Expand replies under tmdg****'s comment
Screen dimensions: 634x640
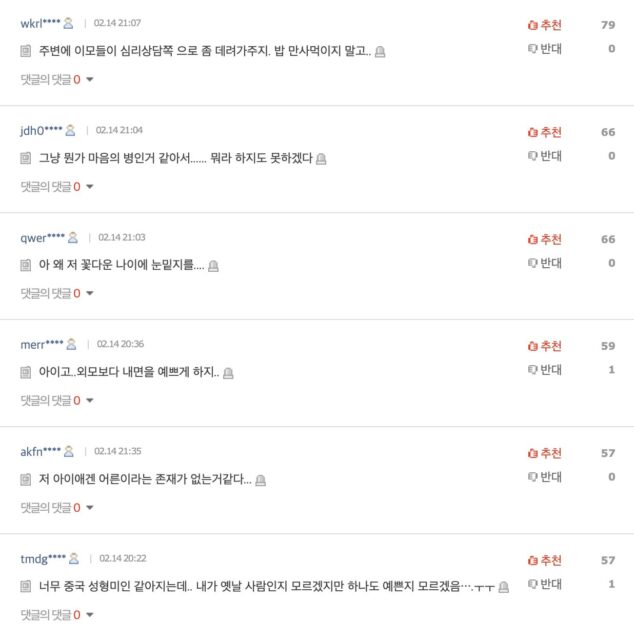(57, 614)
